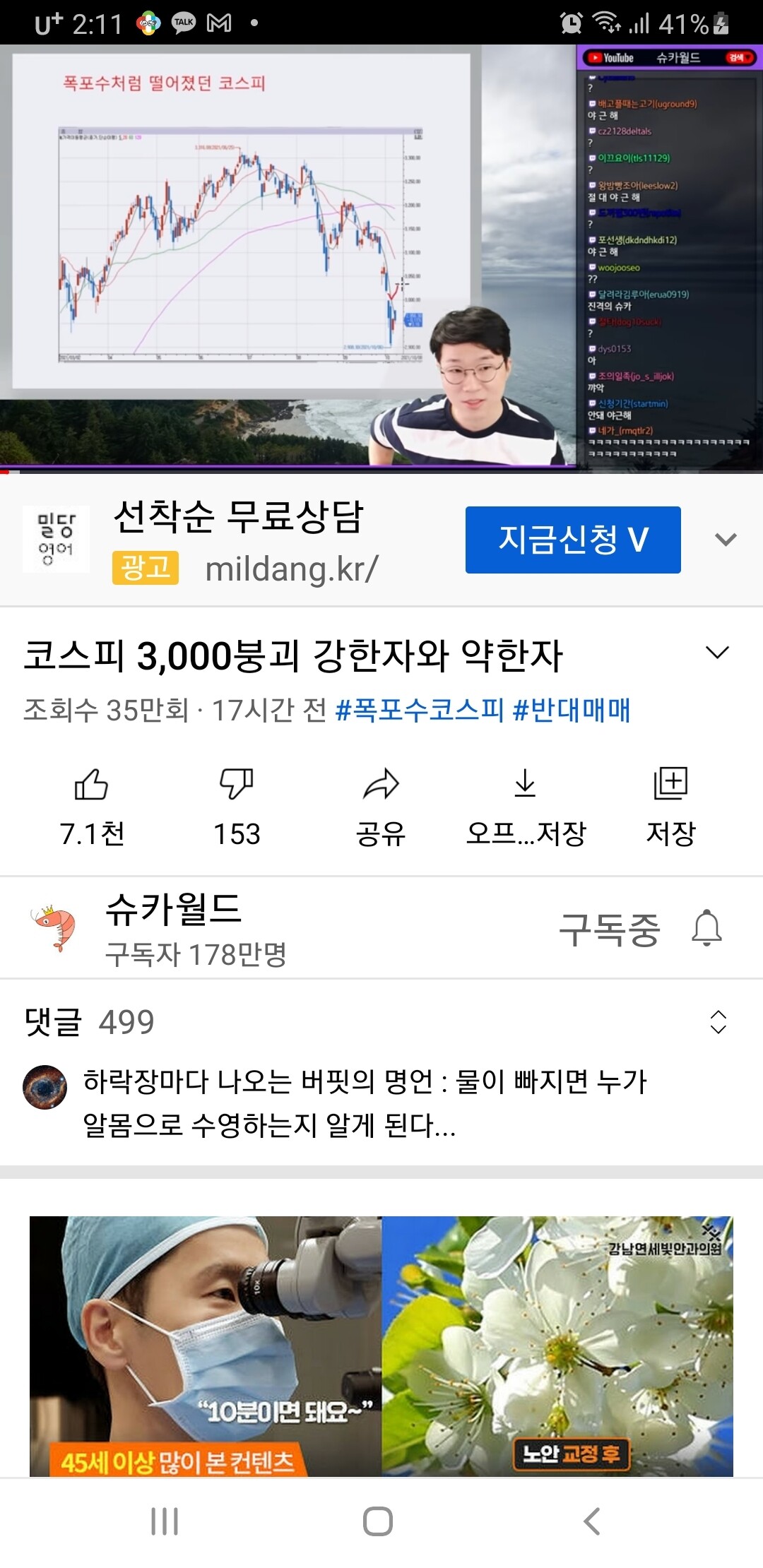Open hashtag #폭포수코스피
The image size is (763, 1568).
tap(420, 710)
